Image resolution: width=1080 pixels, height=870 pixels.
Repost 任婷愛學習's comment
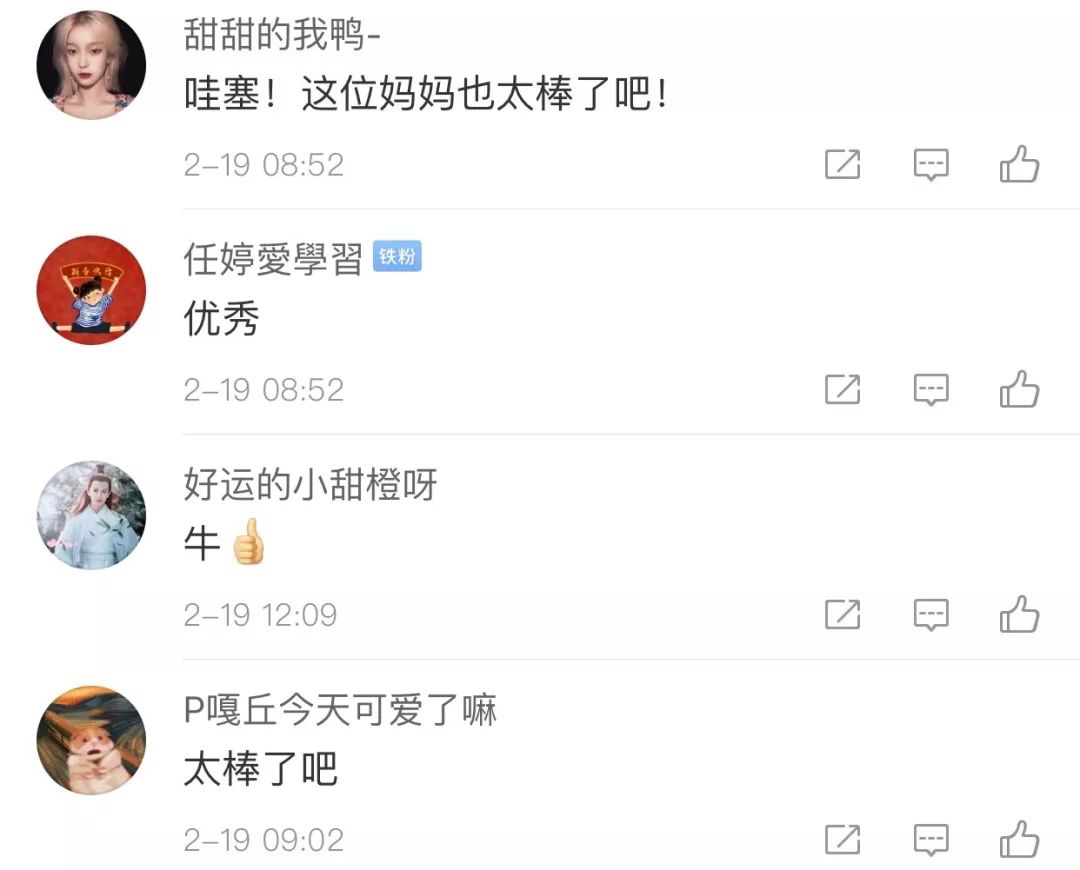pos(842,389)
